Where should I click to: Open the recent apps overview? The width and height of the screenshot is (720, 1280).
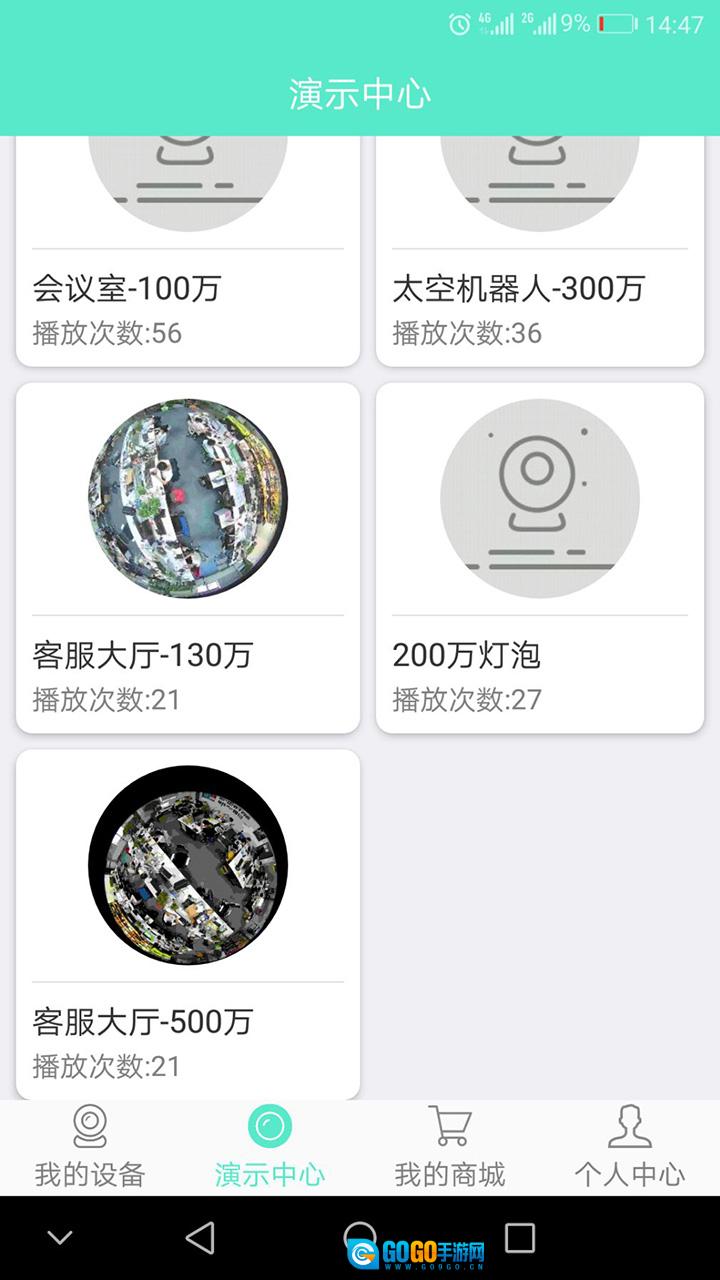pos(520,1238)
